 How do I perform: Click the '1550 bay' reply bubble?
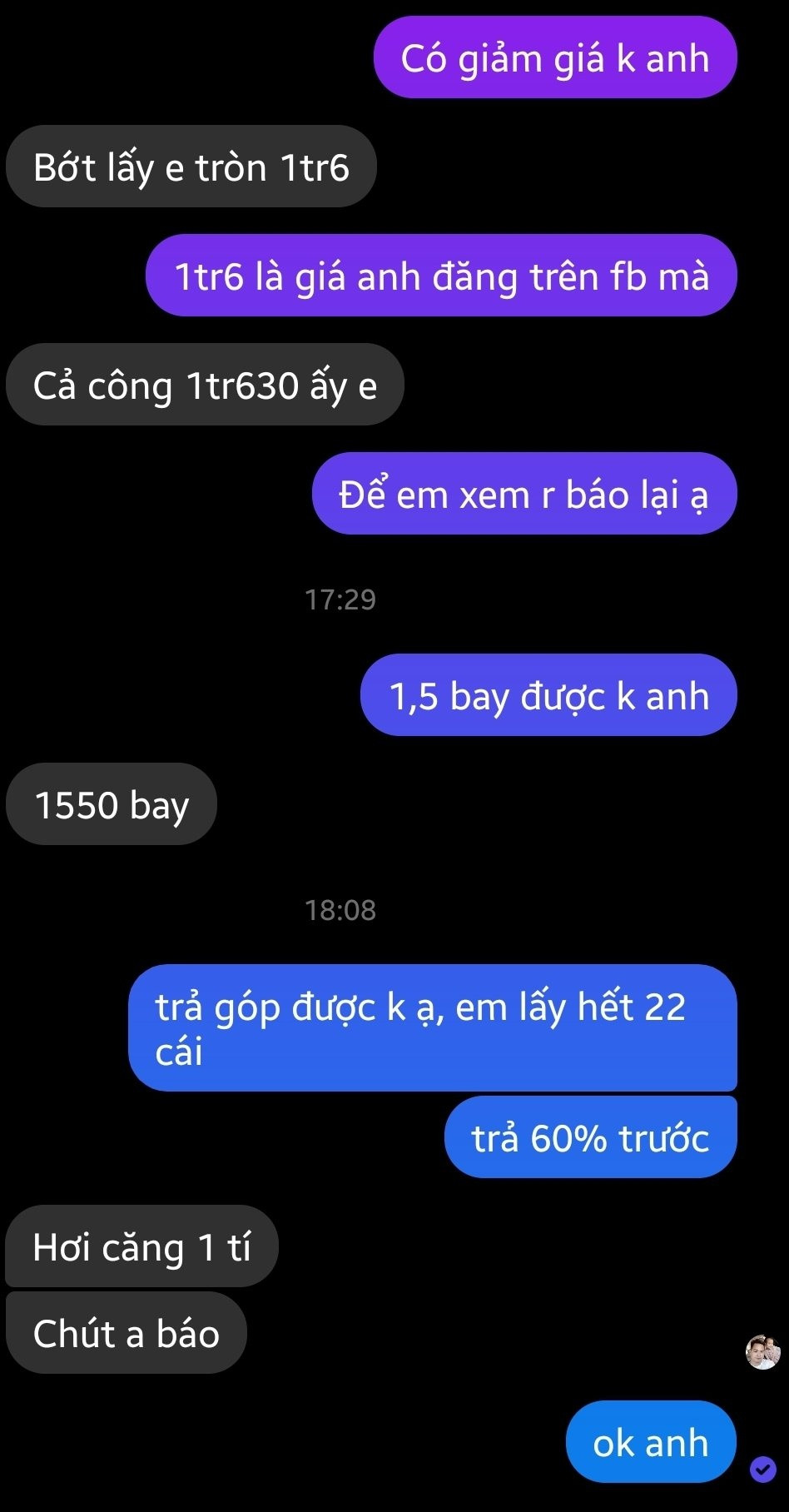tap(111, 803)
